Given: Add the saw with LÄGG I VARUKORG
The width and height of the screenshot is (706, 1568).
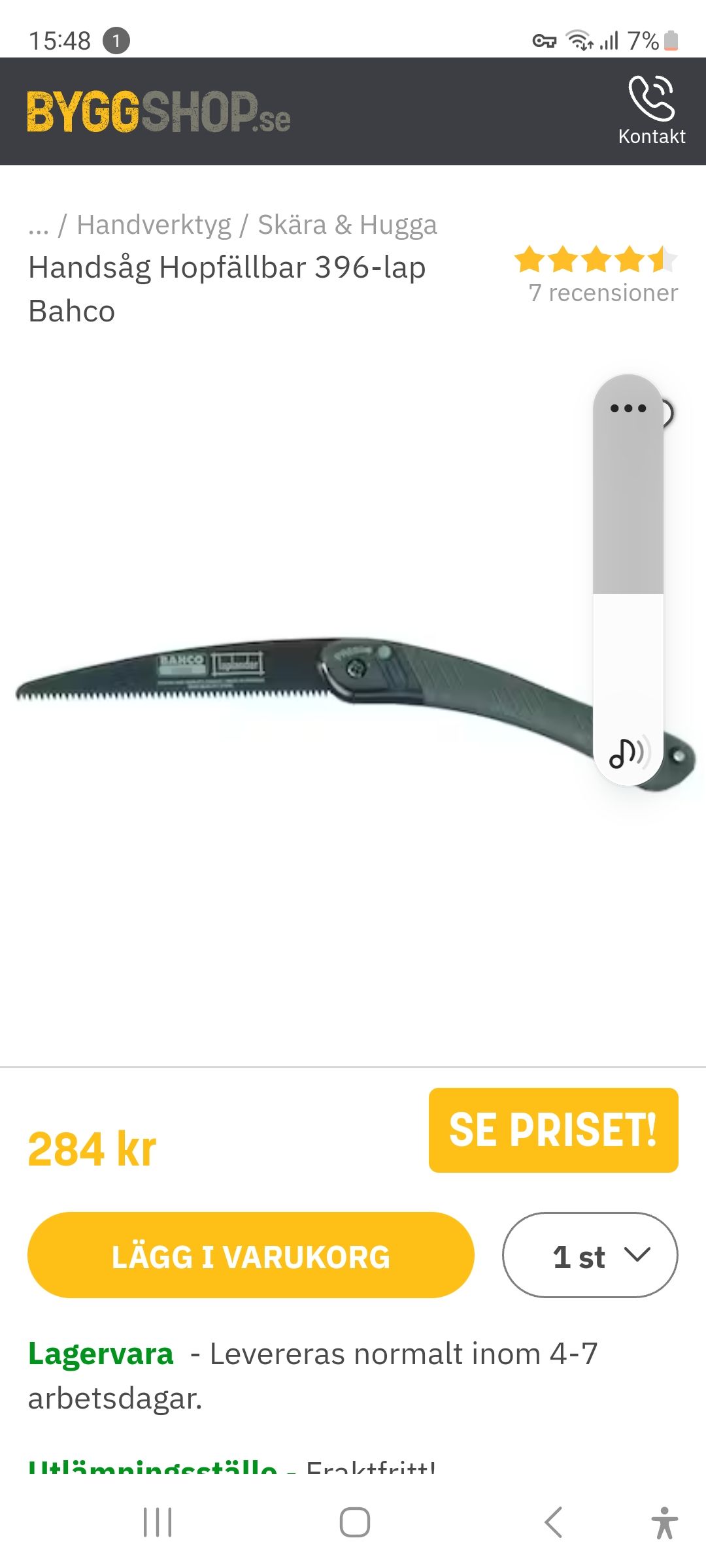Looking at the screenshot, I should point(250,1255).
